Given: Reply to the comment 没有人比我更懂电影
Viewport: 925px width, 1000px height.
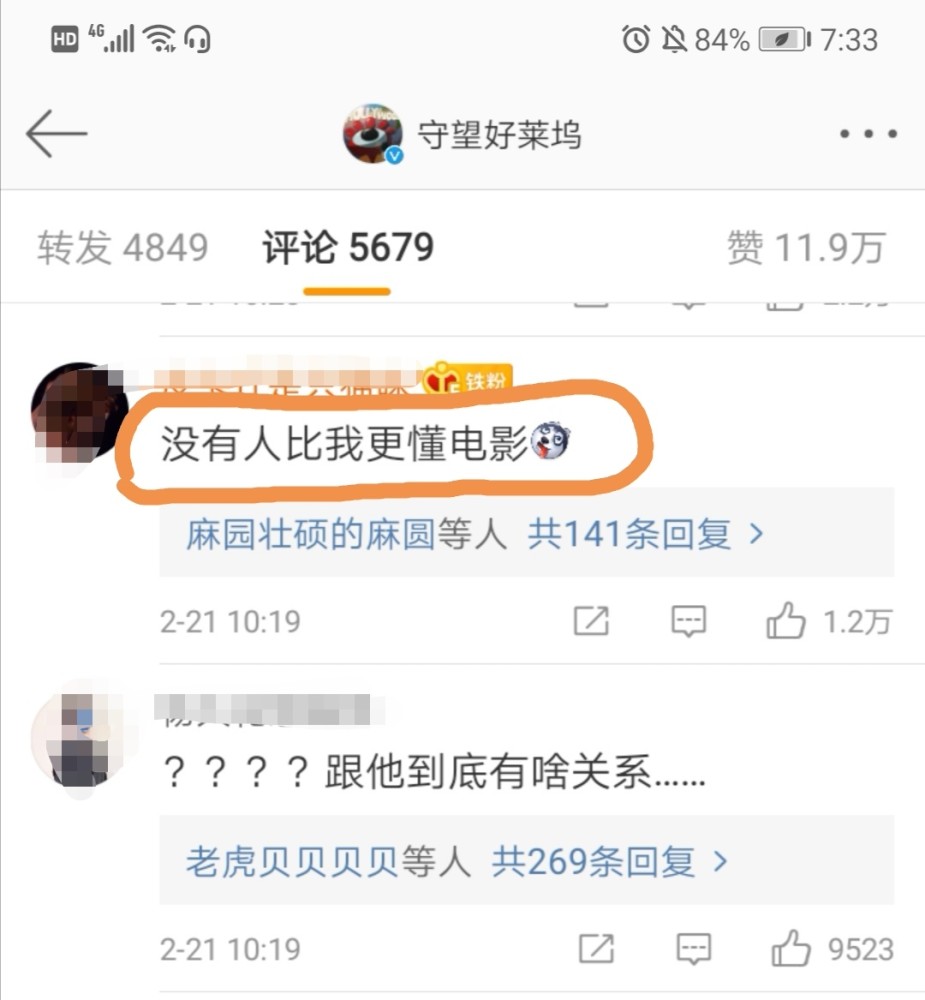Looking at the screenshot, I should pyautogui.click(x=689, y=621).
